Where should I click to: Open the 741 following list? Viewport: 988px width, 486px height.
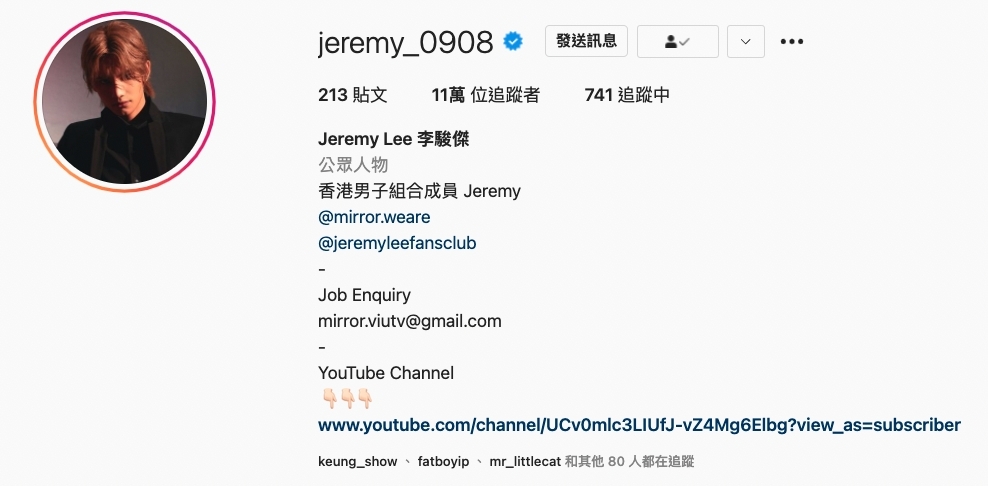(x=626, y=96)
